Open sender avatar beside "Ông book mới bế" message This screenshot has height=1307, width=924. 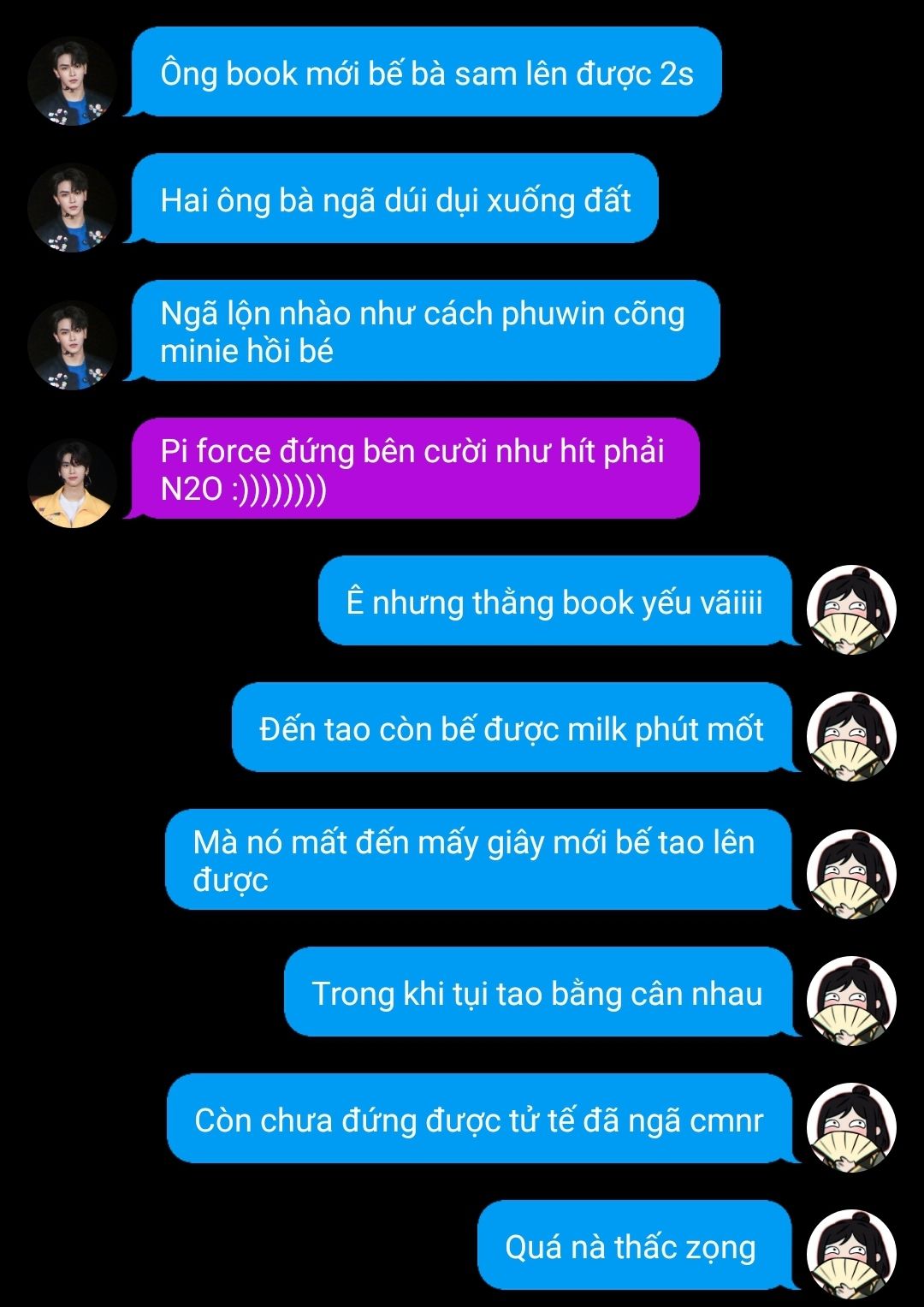click(72, 81)
